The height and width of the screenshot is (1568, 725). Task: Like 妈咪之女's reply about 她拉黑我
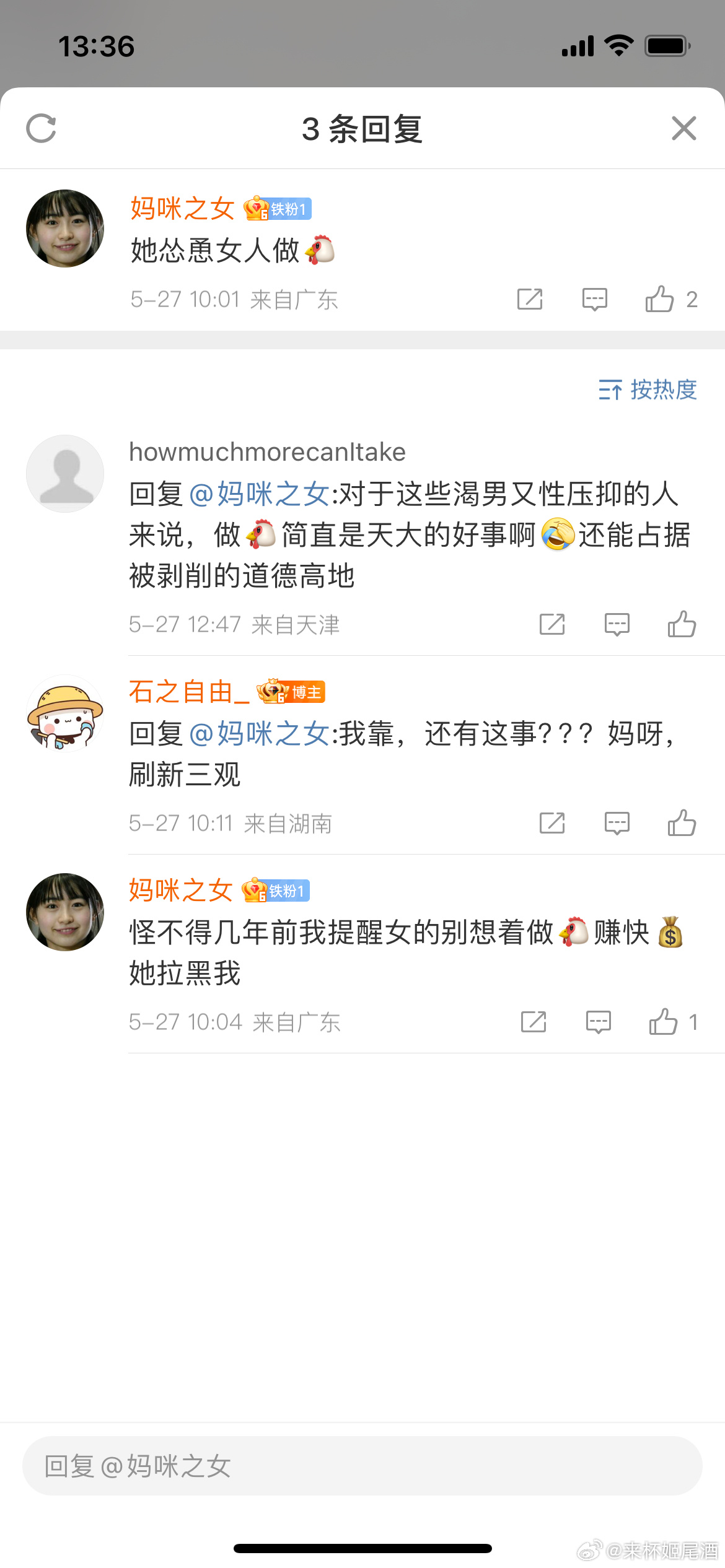pyautogui.click(x=664, y=1022)
